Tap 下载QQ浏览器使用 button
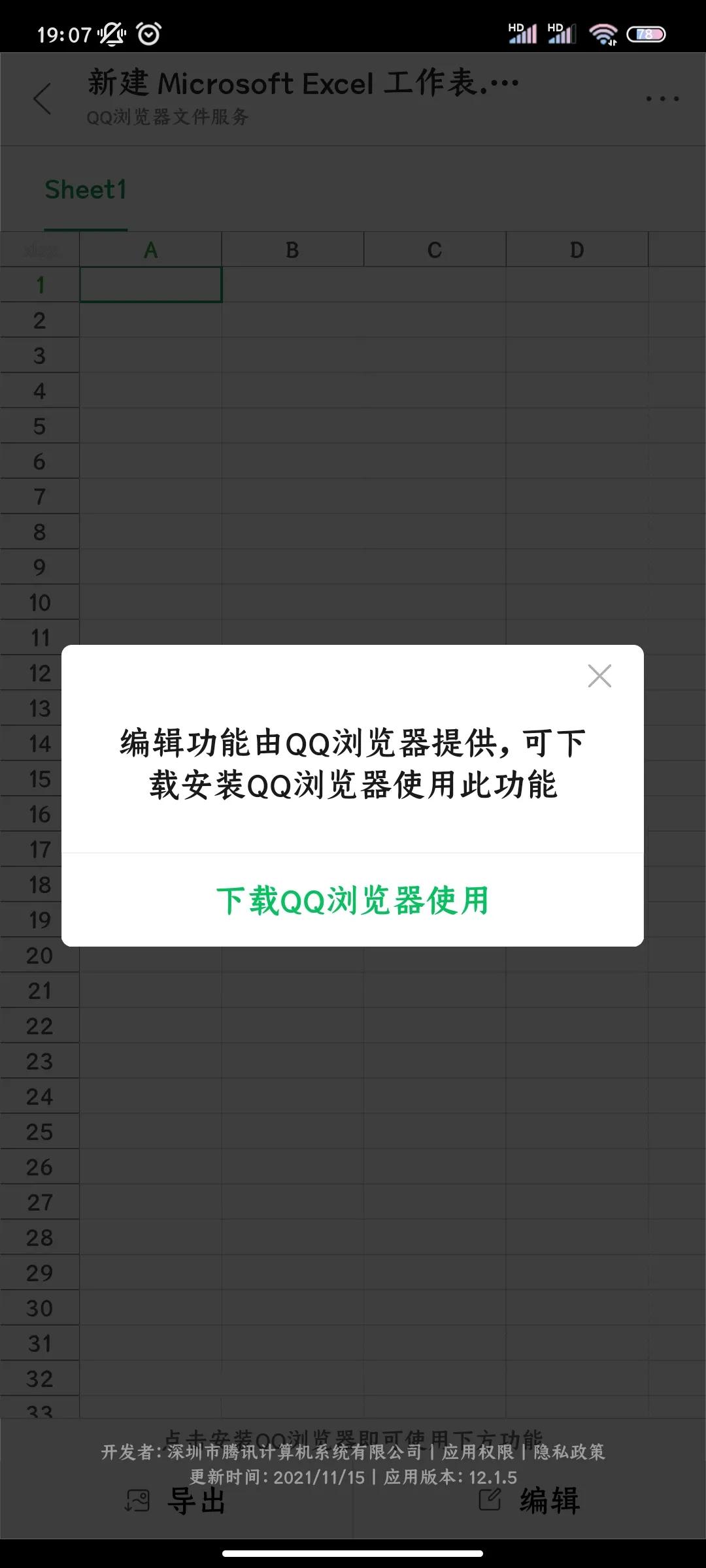The image size is (706, 1568). pos(352,900)
